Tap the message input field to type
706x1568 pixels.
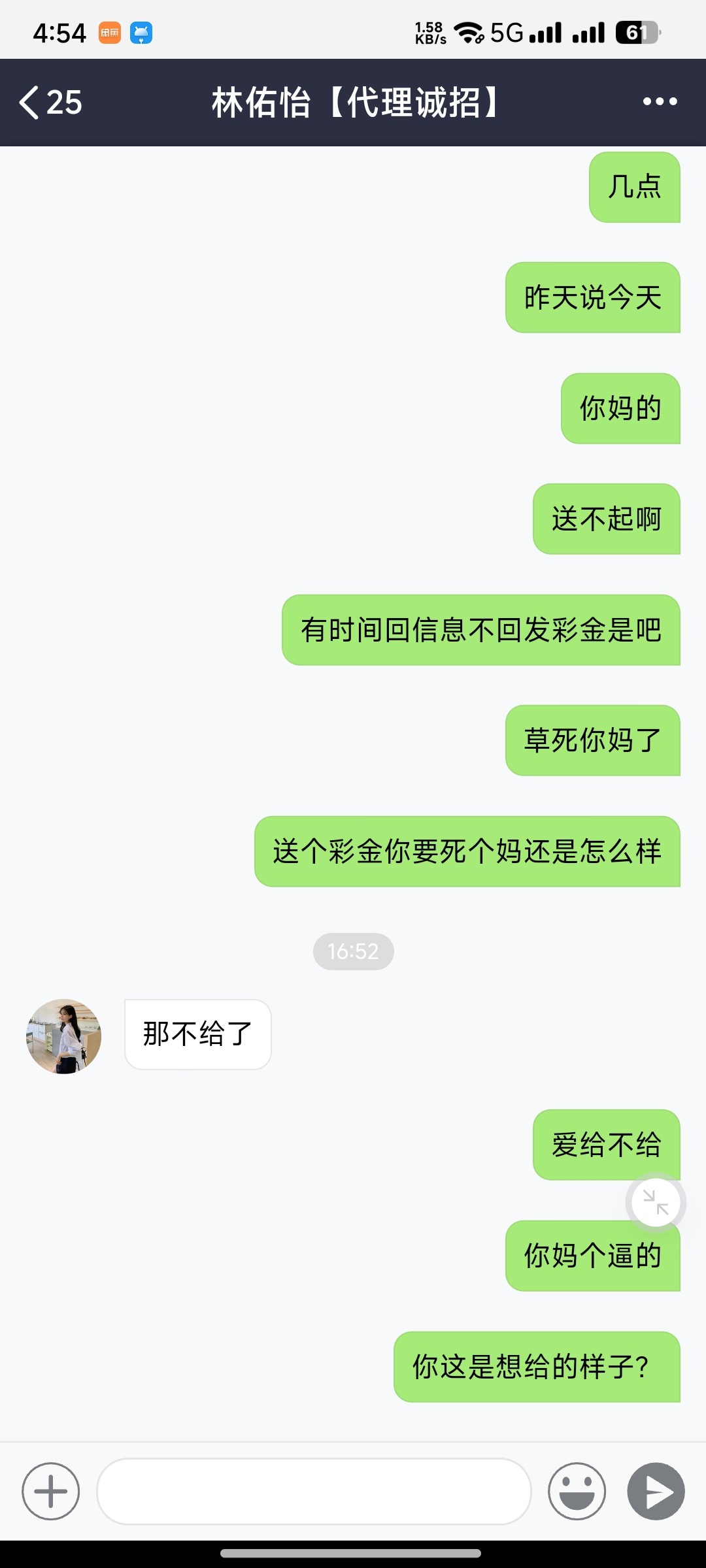click(314, 1492)
